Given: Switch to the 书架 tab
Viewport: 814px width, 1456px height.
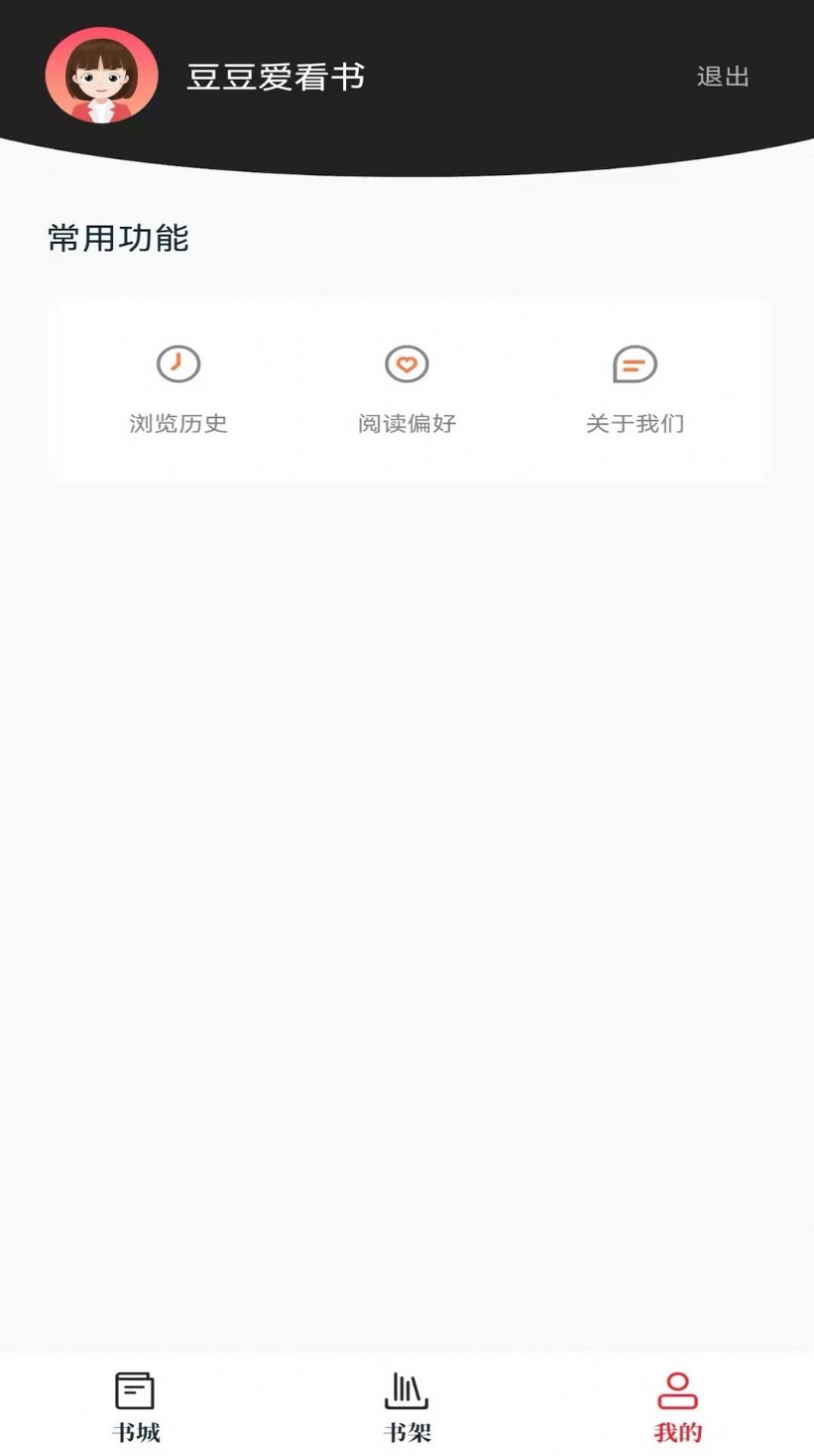Looking at the screenshot, I should 406,1406.
